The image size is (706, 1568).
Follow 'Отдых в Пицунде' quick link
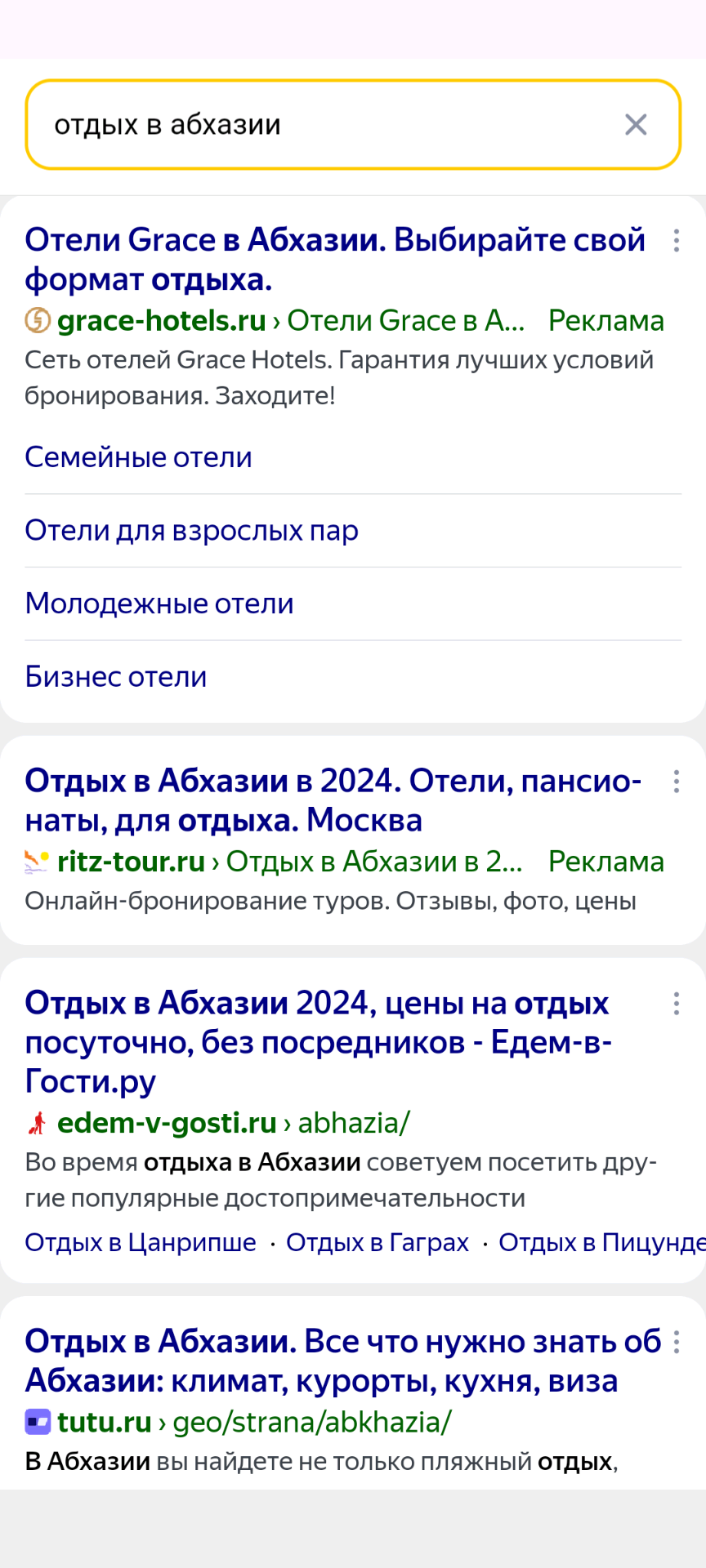click(601, 1243)
